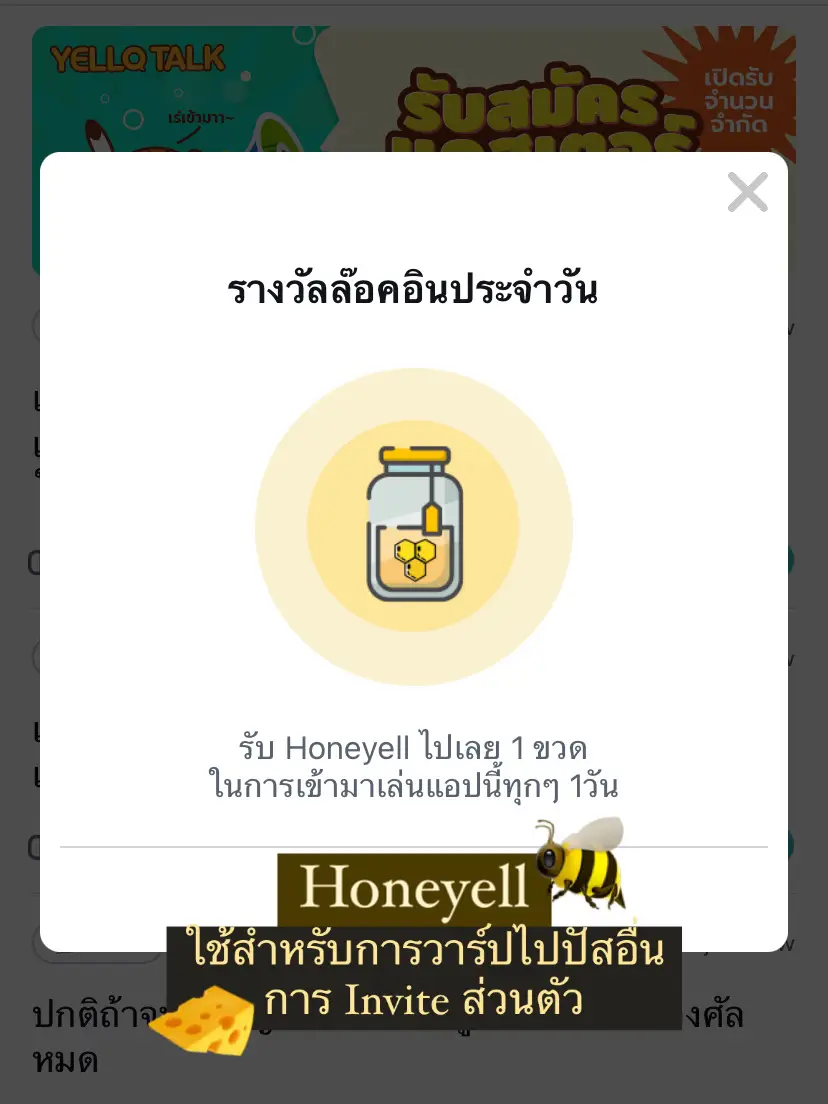This screenshot has height=1104, width=828.
Task: Select the รางวัลล๊อคอินประจำวัน heading
Action: pyautogui.click(x=414, y=290)
